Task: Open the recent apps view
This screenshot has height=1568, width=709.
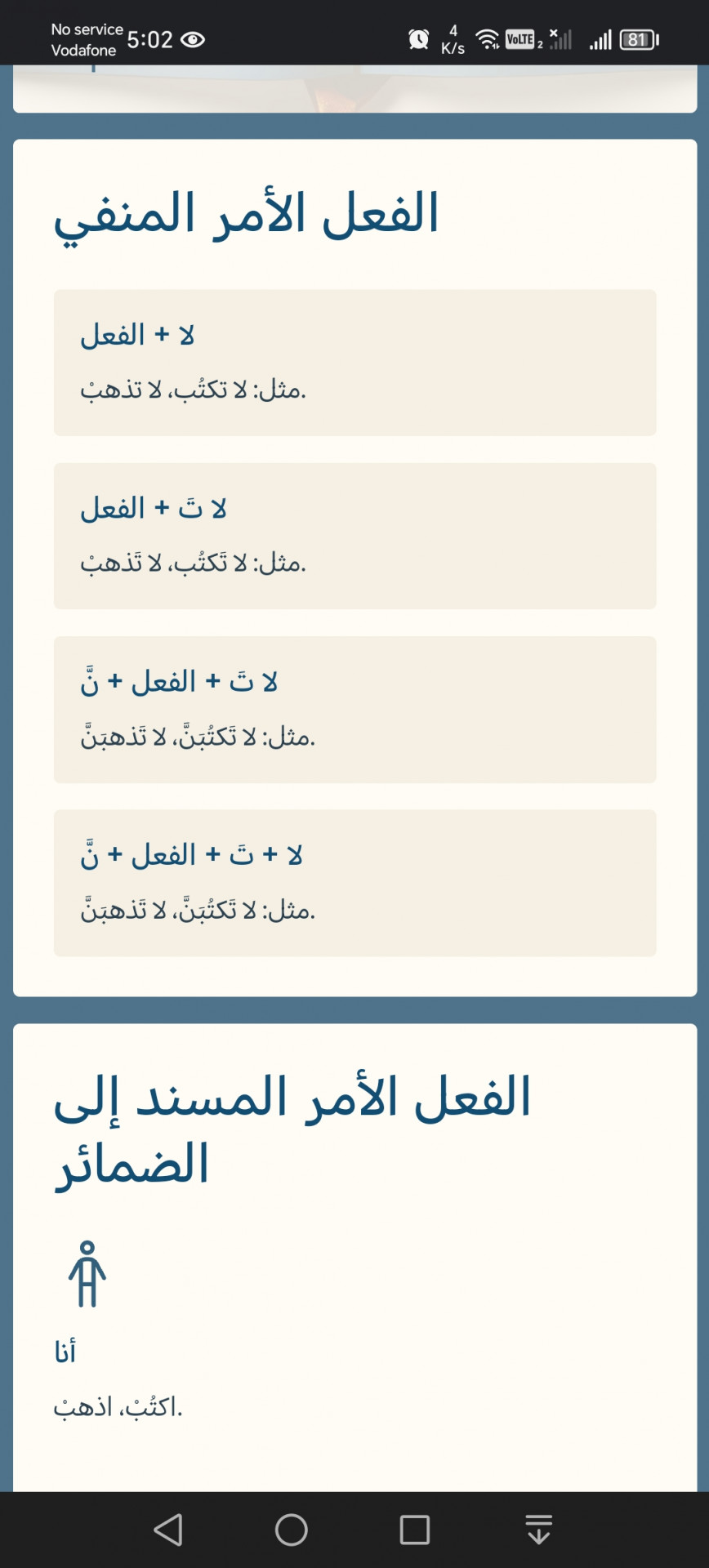Action: pos(415,1530)
